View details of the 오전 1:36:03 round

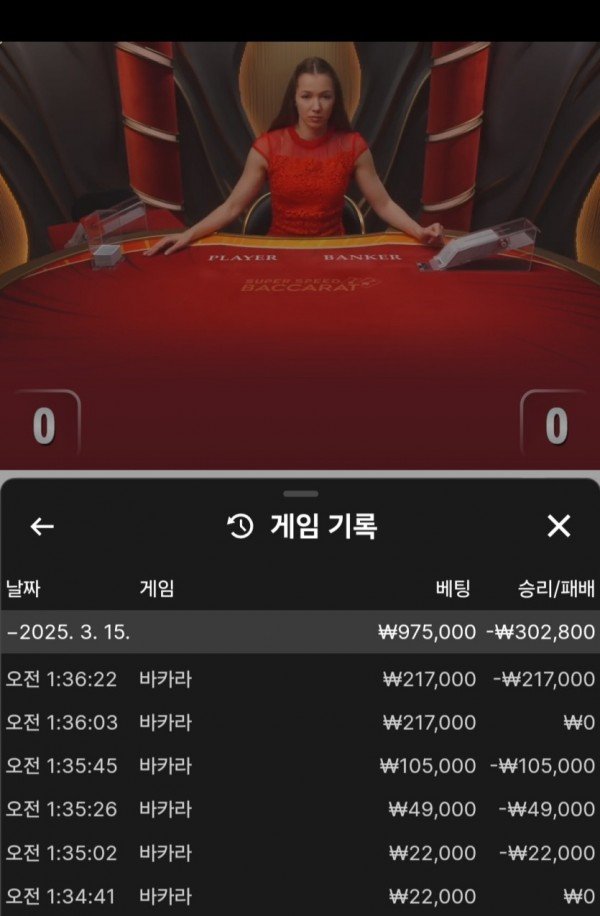click(x=300, y=722)
